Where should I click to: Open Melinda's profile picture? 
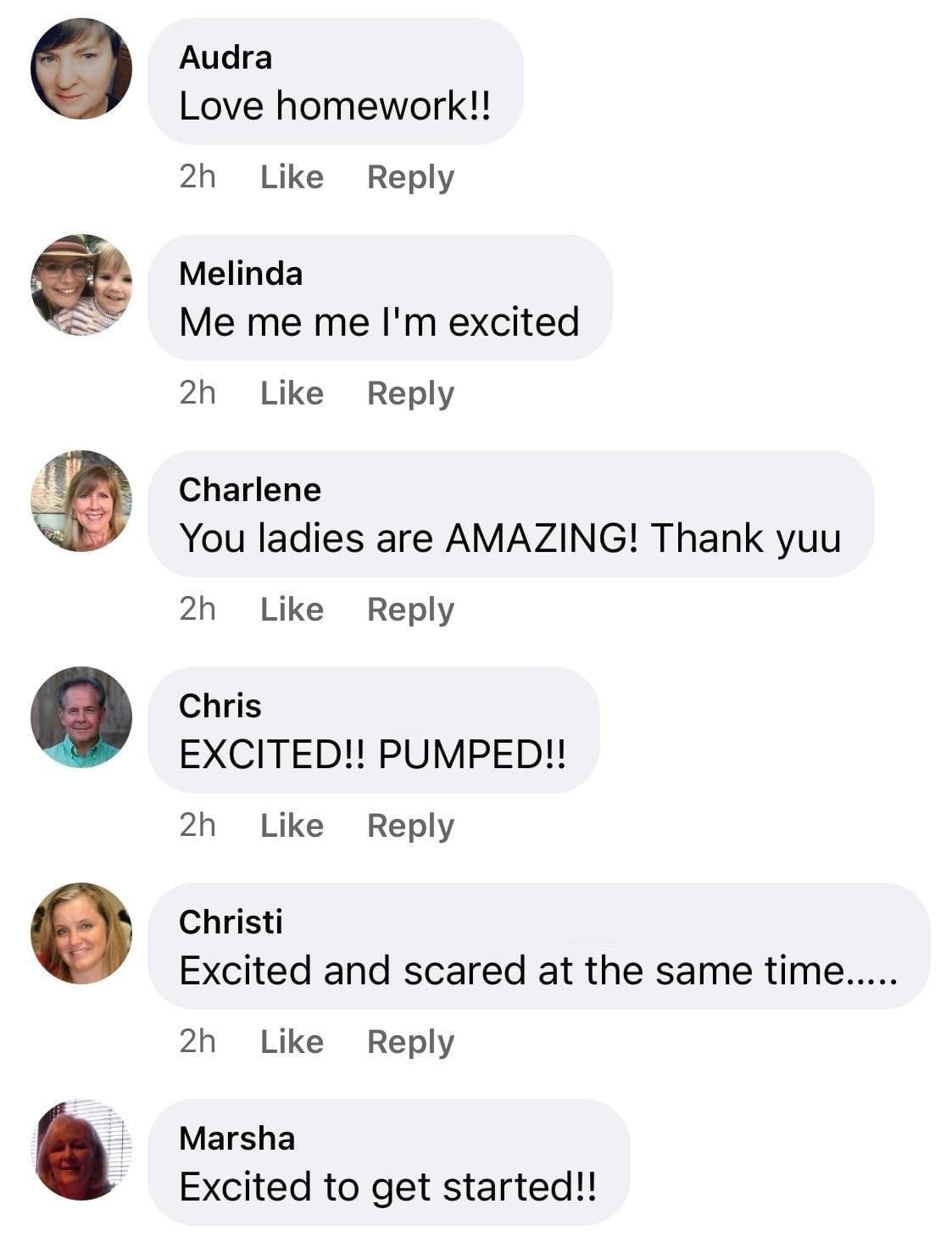click(81, 285)
